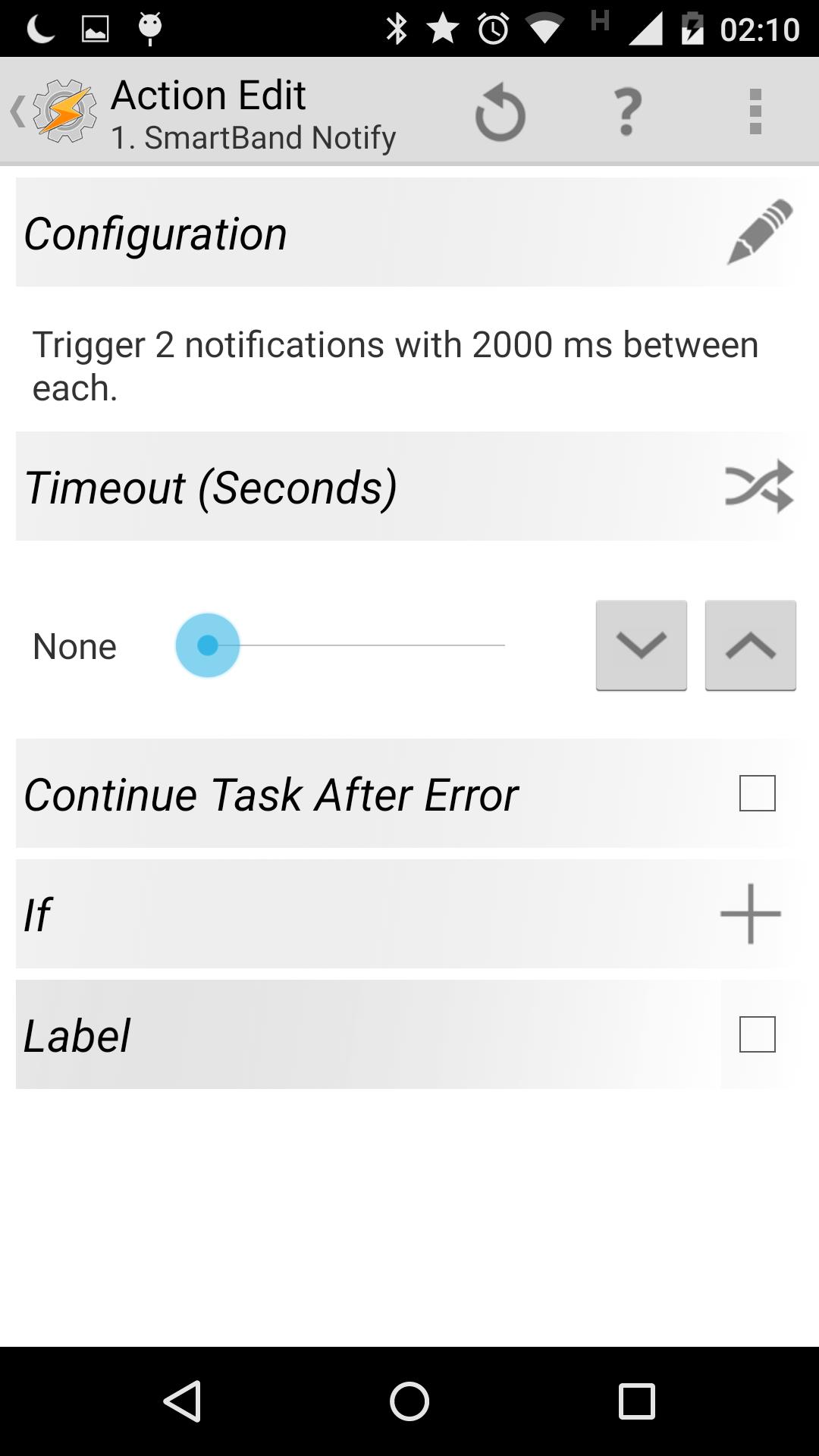Toggle the Continue Task After Error box off
The image size is (819, 1456).
pyautogui.click(x=757, y=794)
